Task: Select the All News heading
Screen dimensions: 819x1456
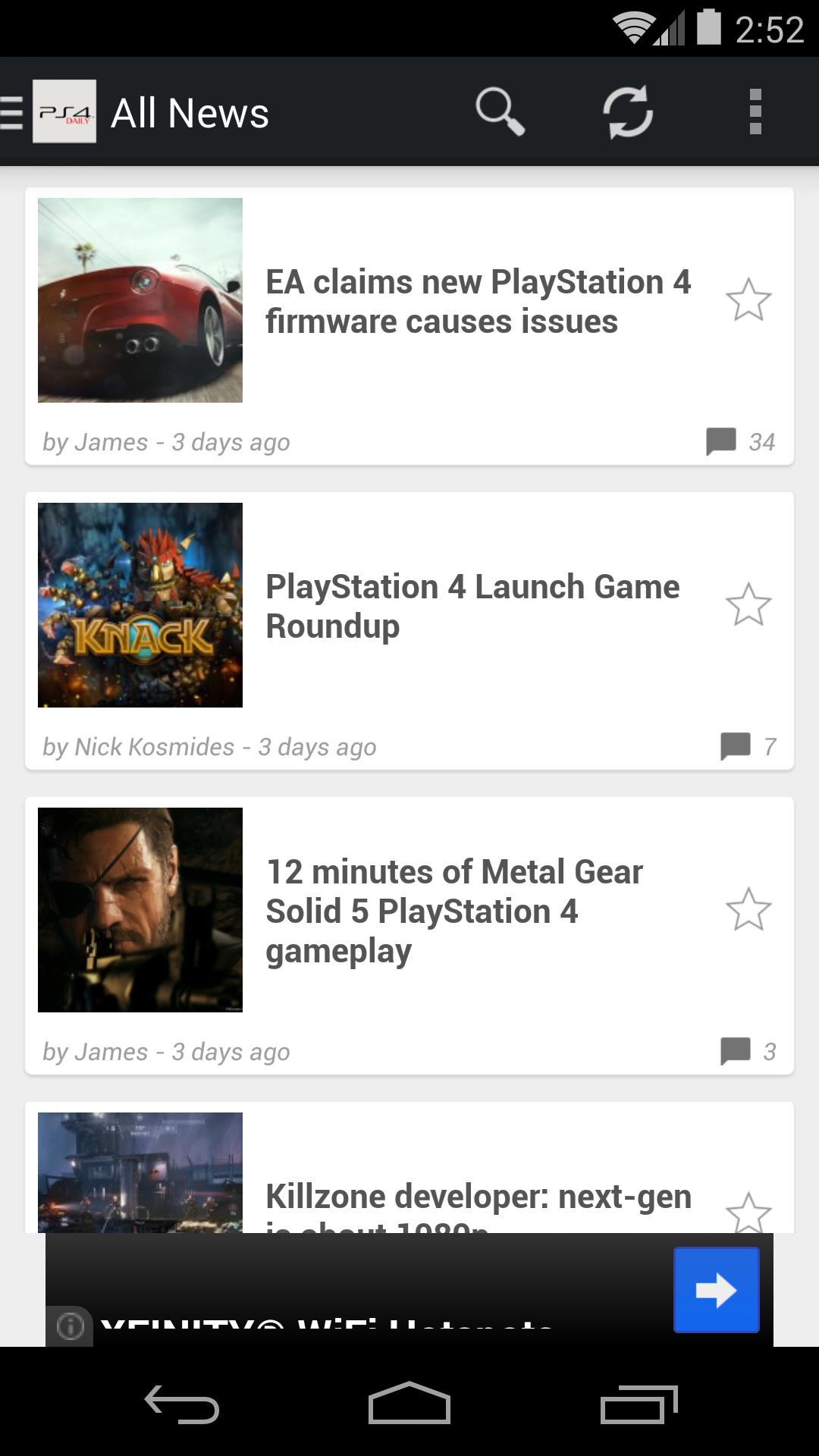Action: (x=190, y=111)
